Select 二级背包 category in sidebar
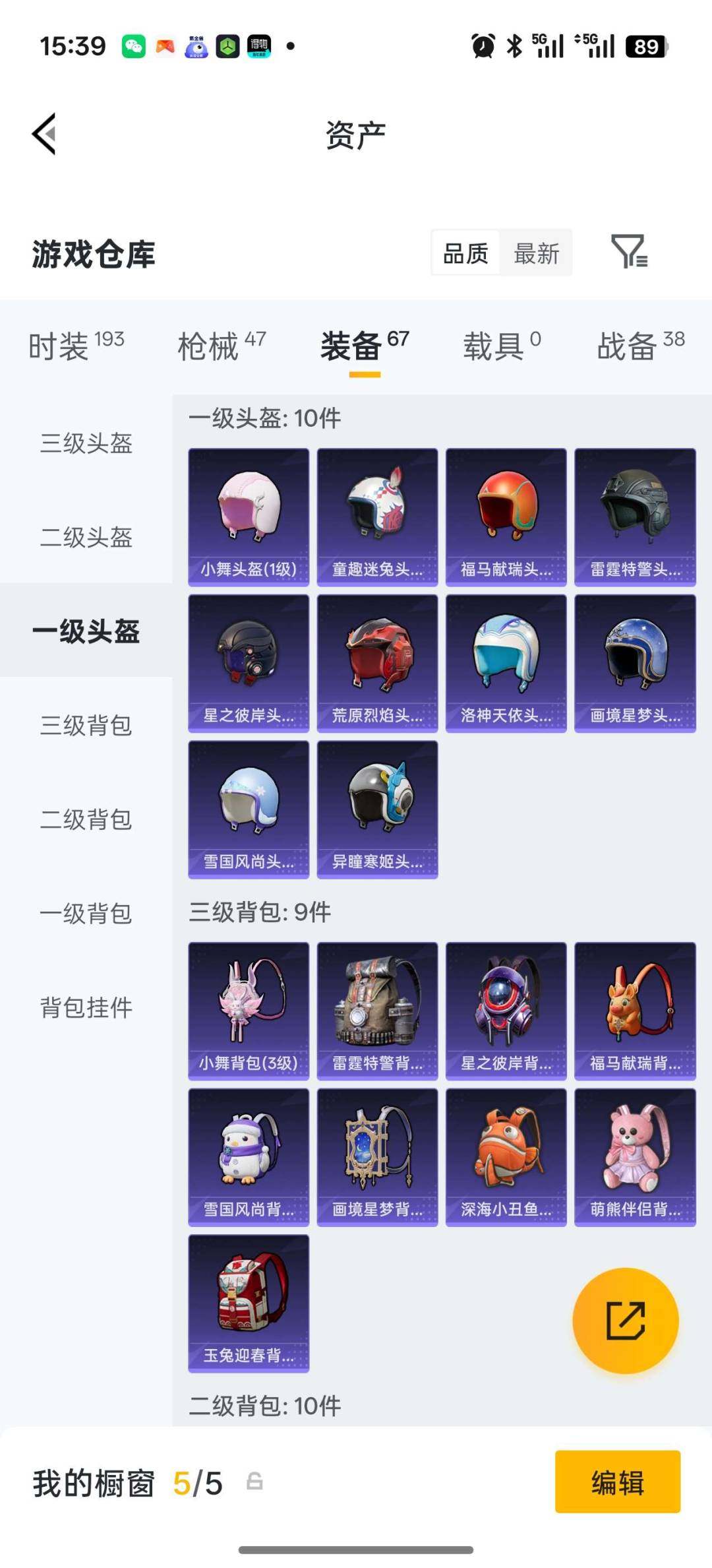 86,820
